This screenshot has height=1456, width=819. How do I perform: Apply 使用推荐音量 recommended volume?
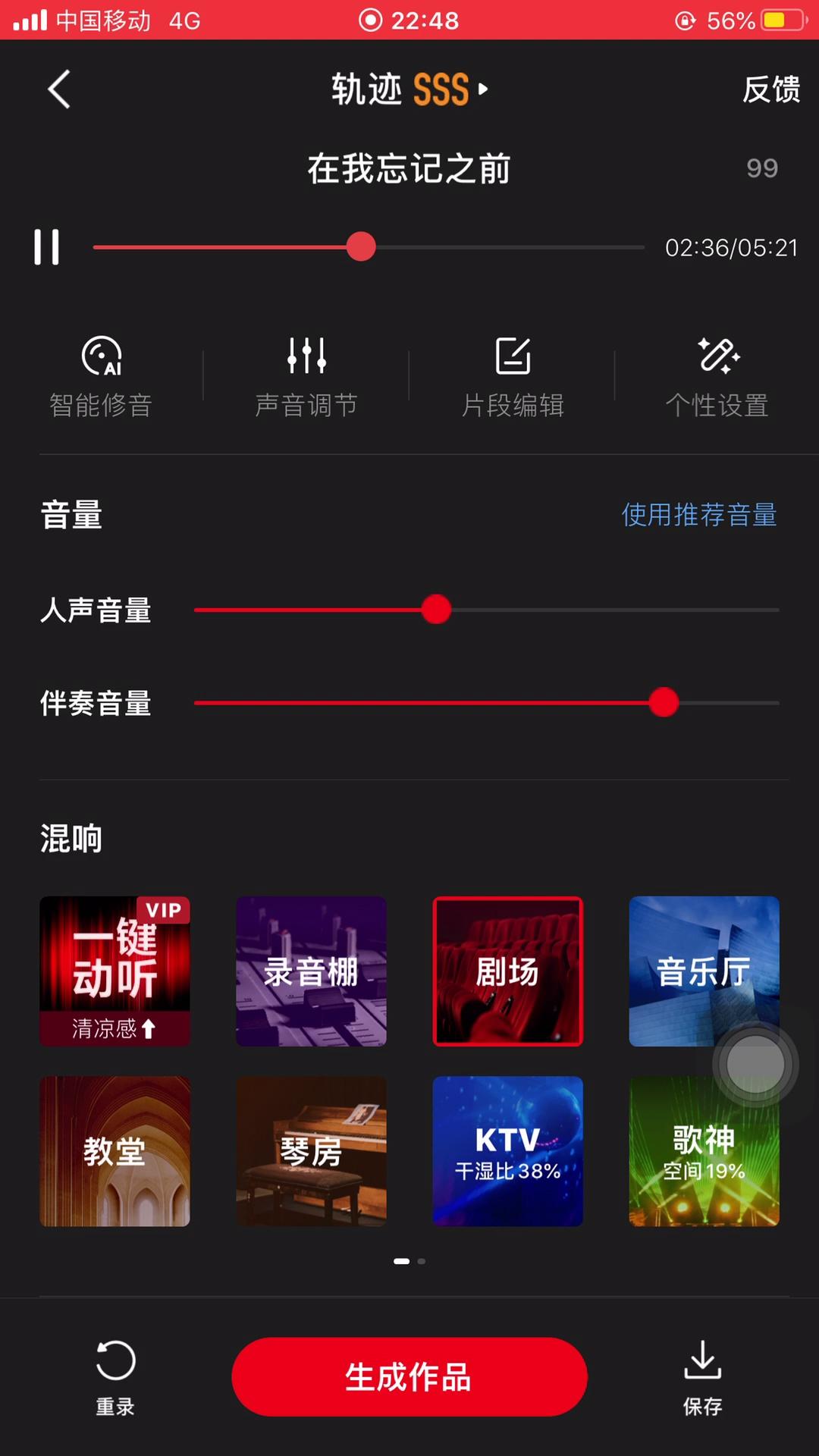tap(698, 515)
